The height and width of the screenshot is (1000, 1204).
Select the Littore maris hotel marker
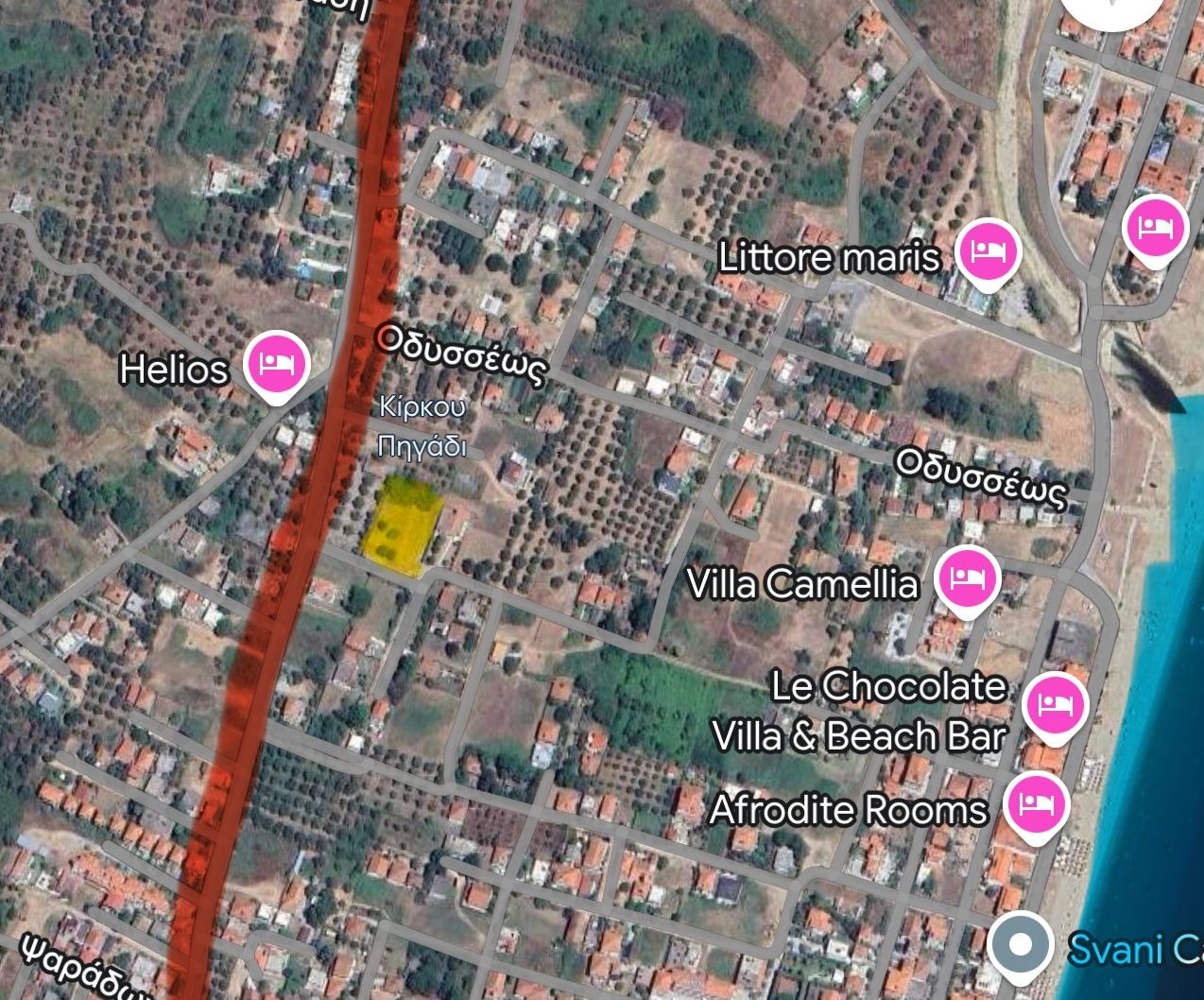pyautogui.click(x=988, y=252)
